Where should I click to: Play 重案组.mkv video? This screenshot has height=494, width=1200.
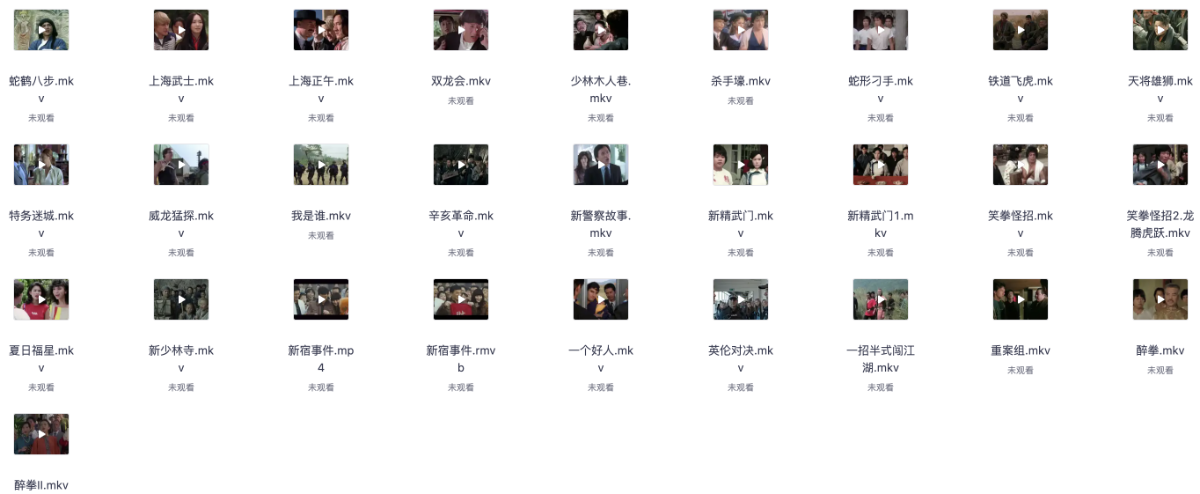point(1021,300)
